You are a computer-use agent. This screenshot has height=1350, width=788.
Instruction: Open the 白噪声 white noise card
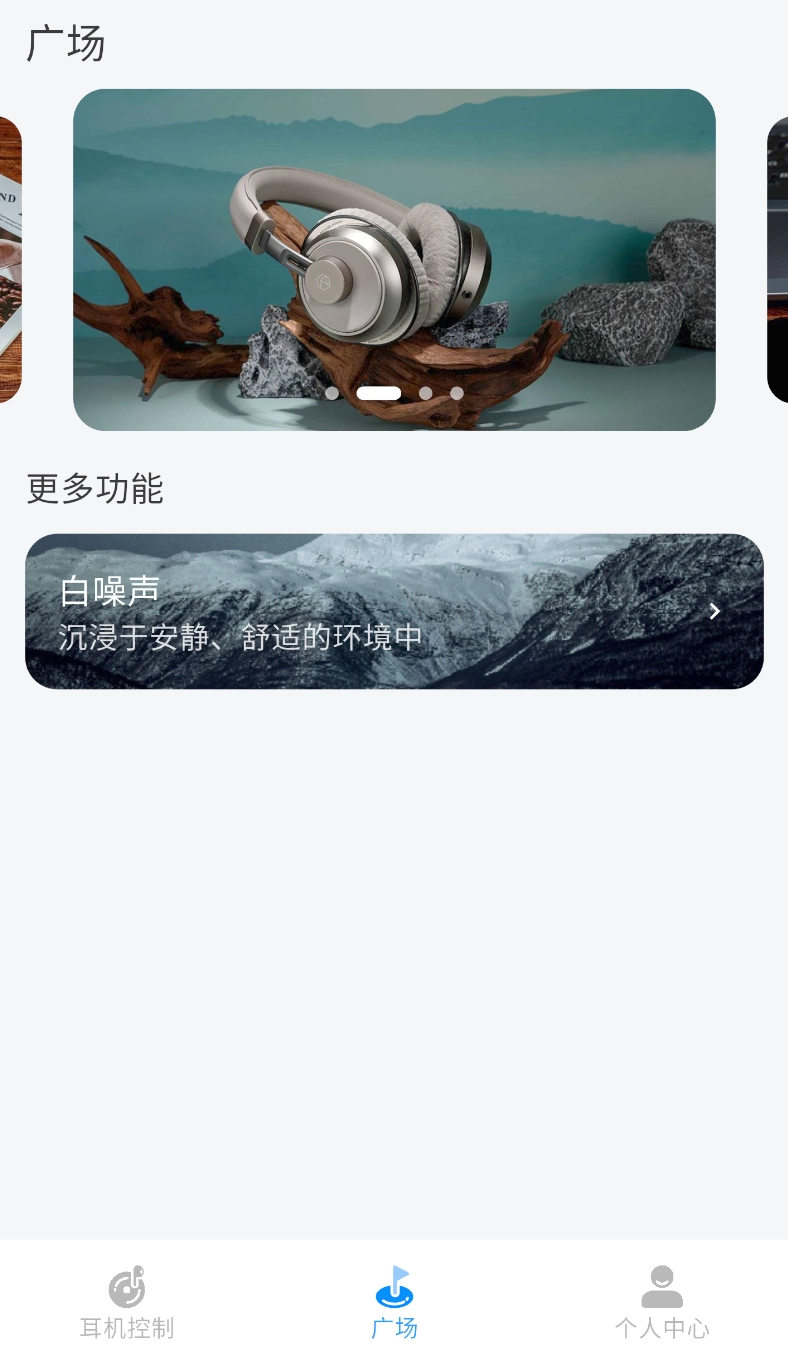[394, 611]
